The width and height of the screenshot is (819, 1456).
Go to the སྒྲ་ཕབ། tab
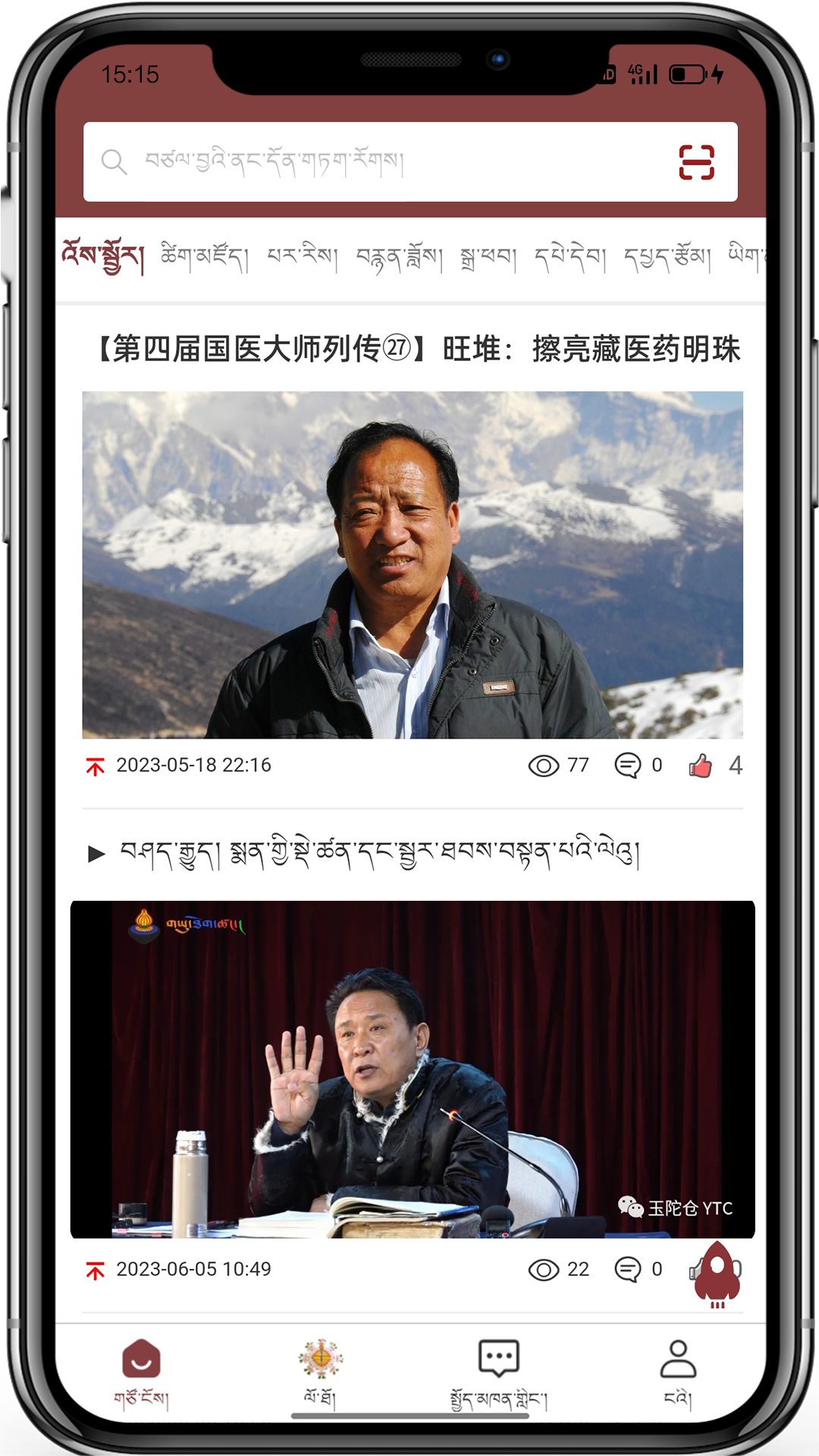coord(488,258)
